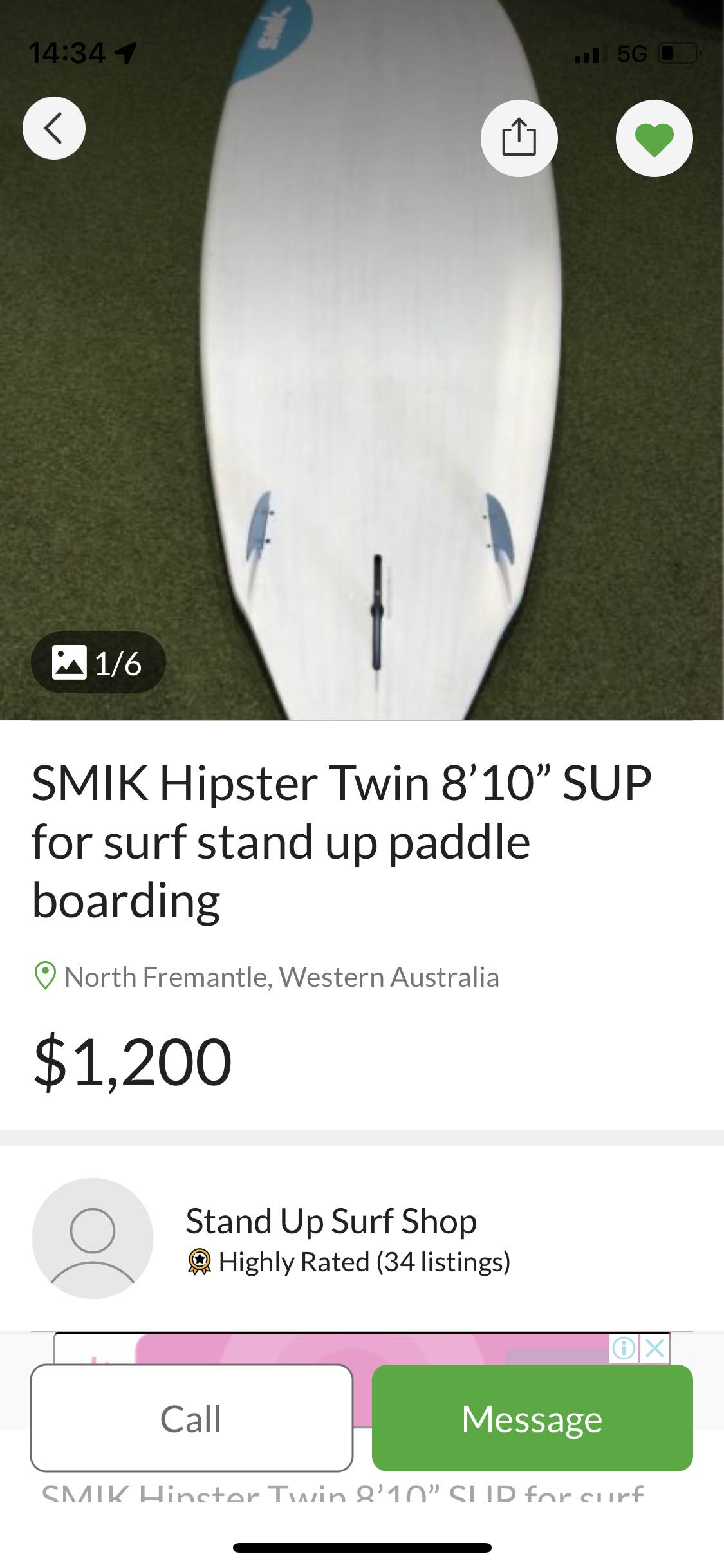
Task: Call the seller
Action: point(191,1418)
